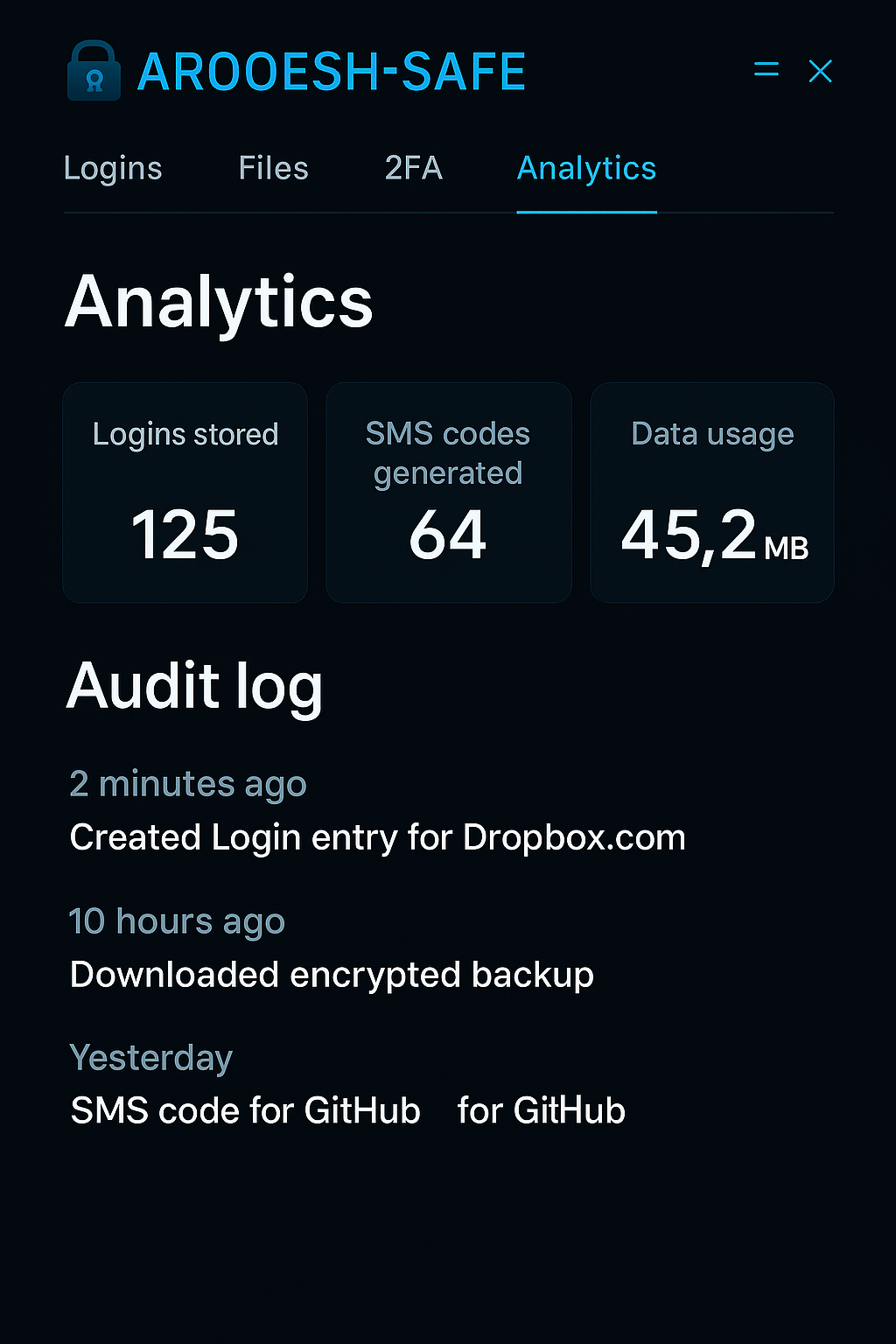
Task: Click the SMS code for GitHub entry
Action: pos(347,1110)
